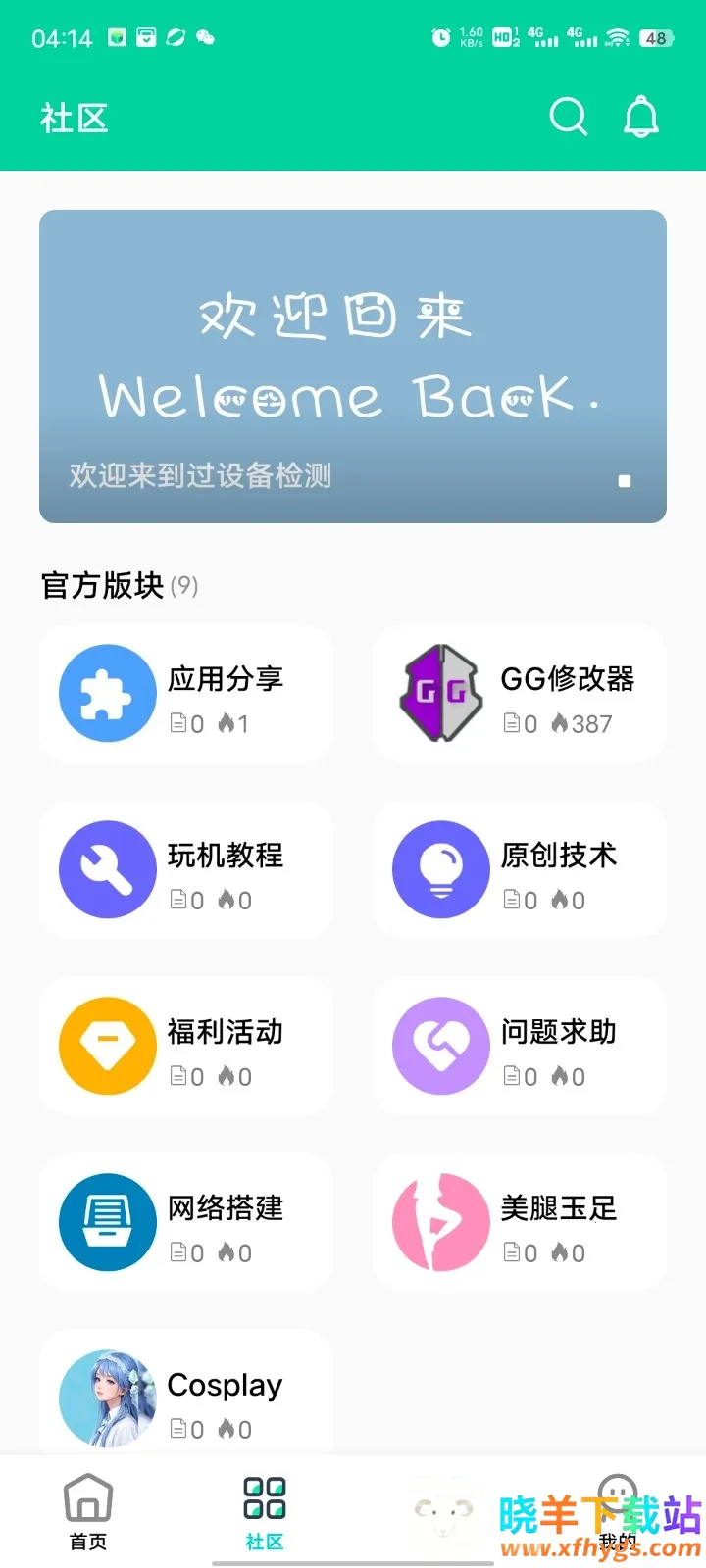Image resolution: width=706 pixels, height=1568 pixels.
Task: Enter the 玩机教程 section
Action: click(186, 870)
